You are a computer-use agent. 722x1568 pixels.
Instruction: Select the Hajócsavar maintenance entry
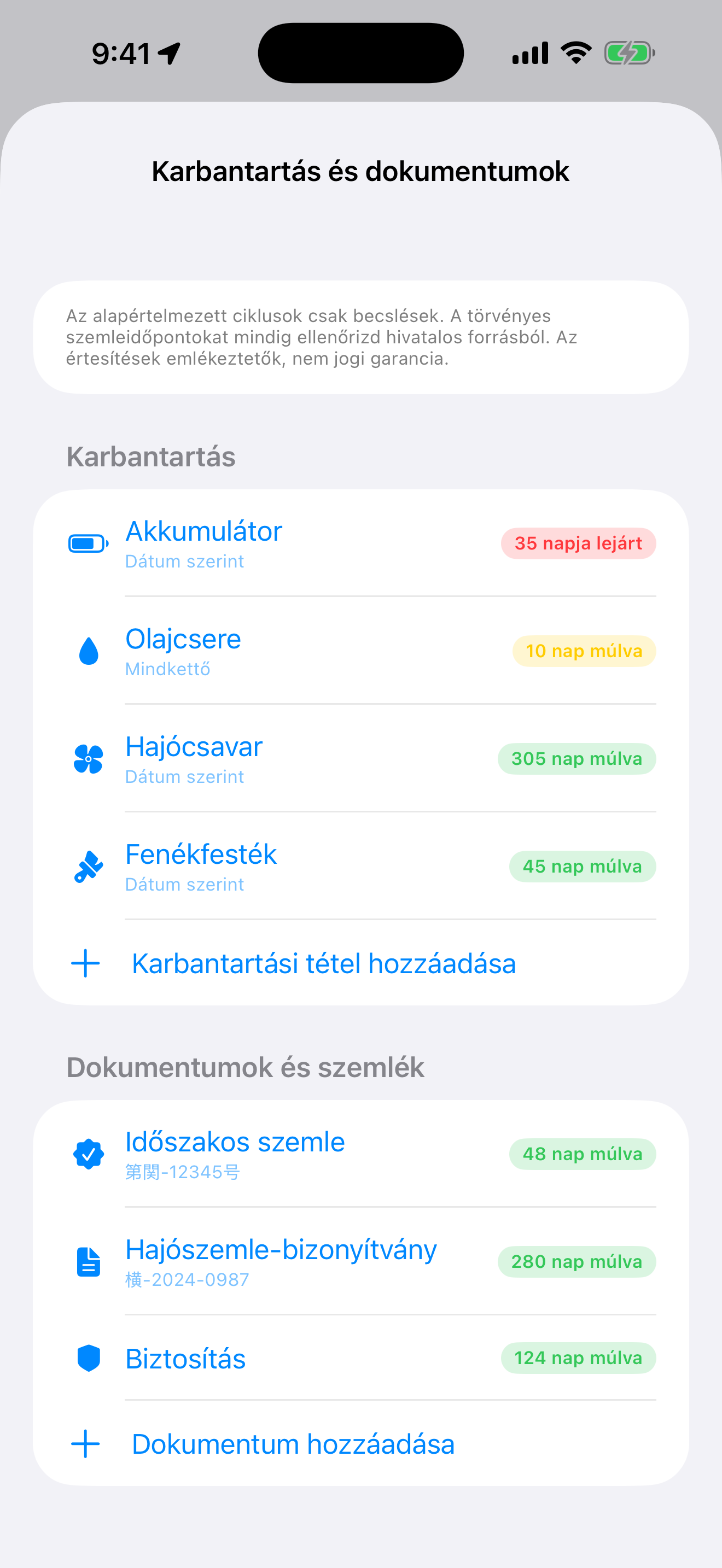point(361,758)
